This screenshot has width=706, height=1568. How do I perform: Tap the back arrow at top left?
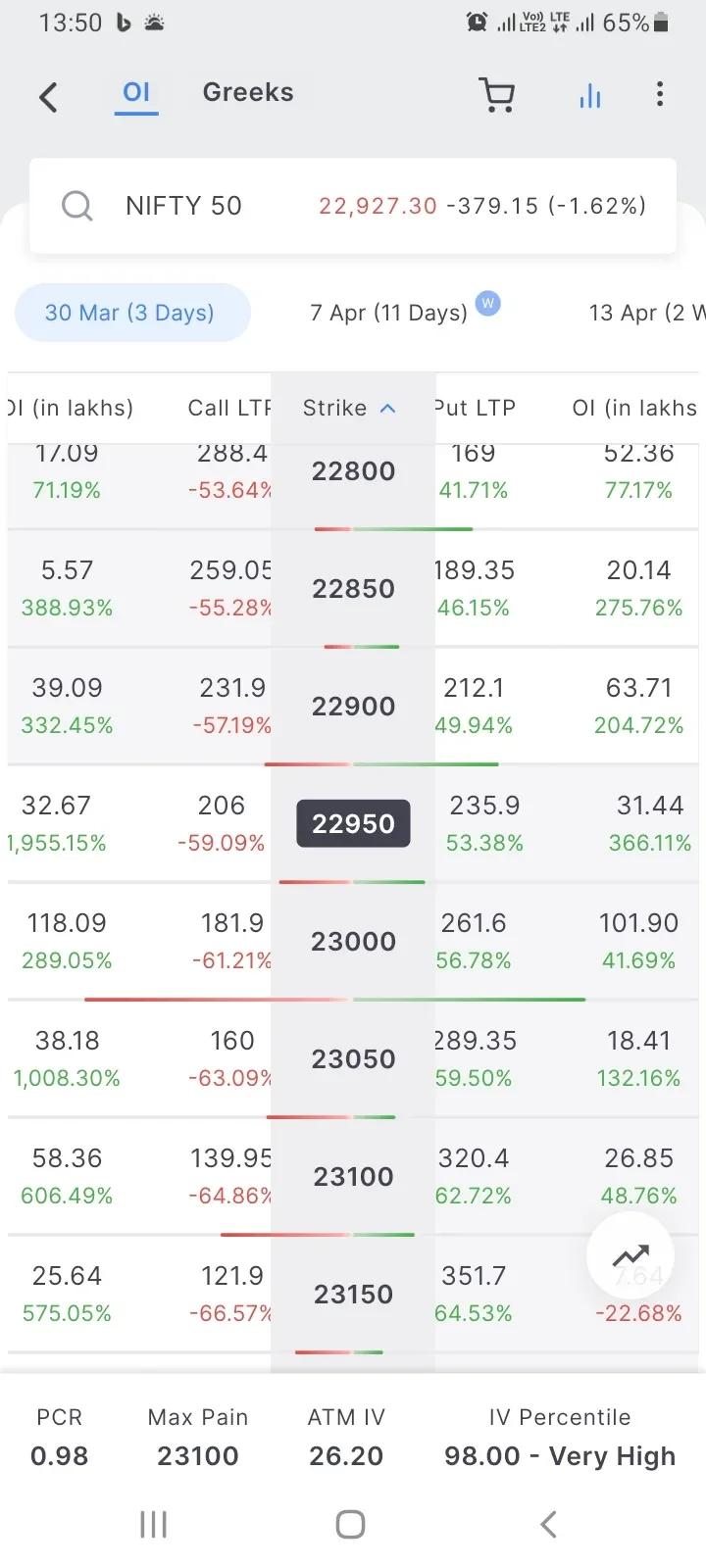(48, 95)
